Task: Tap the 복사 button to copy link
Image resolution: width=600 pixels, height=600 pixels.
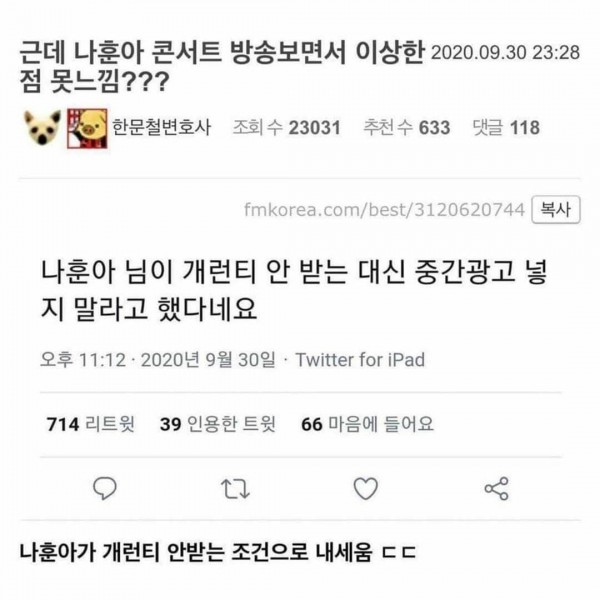Action: tap(555, 208)
